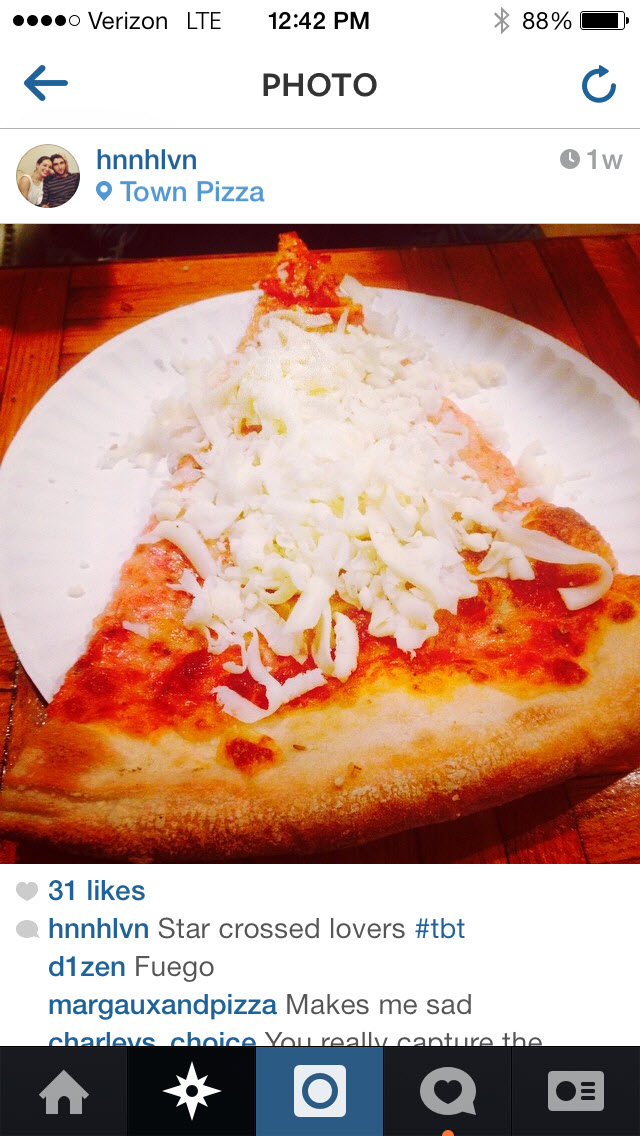Open the hnnhlvn username in the post header
640x1136 pixels.
click(x=146, y=160)
